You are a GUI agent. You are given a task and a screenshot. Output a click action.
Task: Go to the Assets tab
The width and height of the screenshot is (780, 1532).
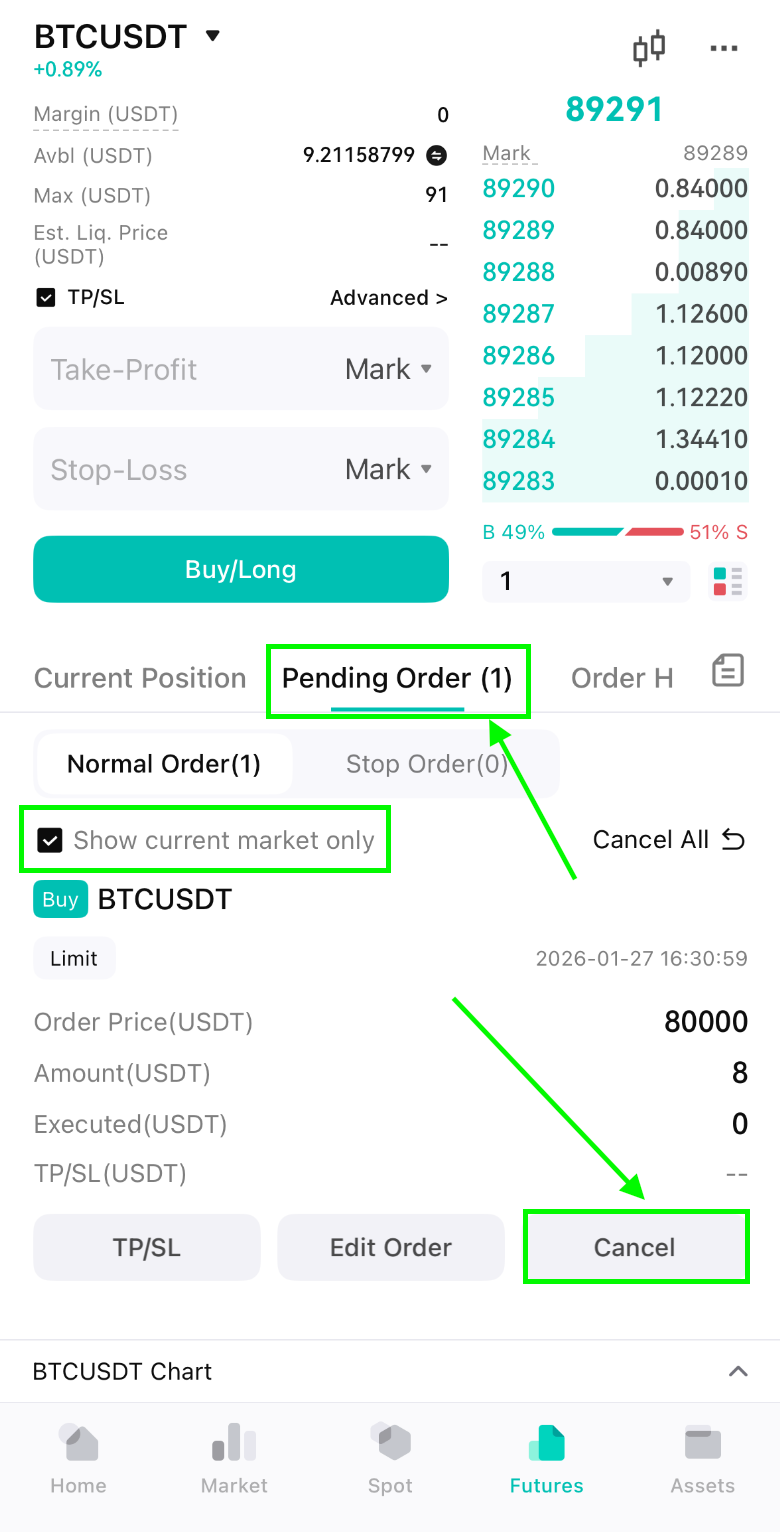703,1460
